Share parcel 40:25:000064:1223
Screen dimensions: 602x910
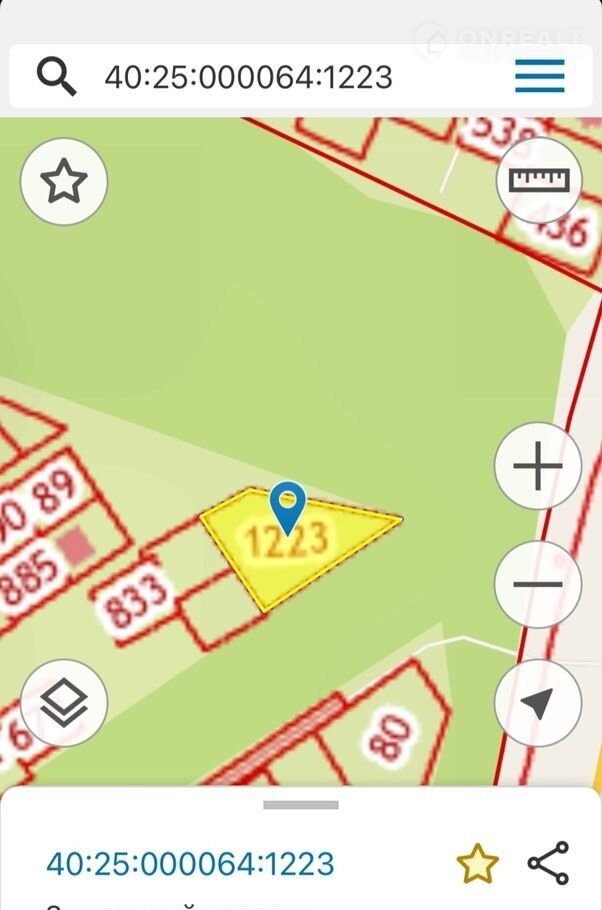click(x=548, y=864)
